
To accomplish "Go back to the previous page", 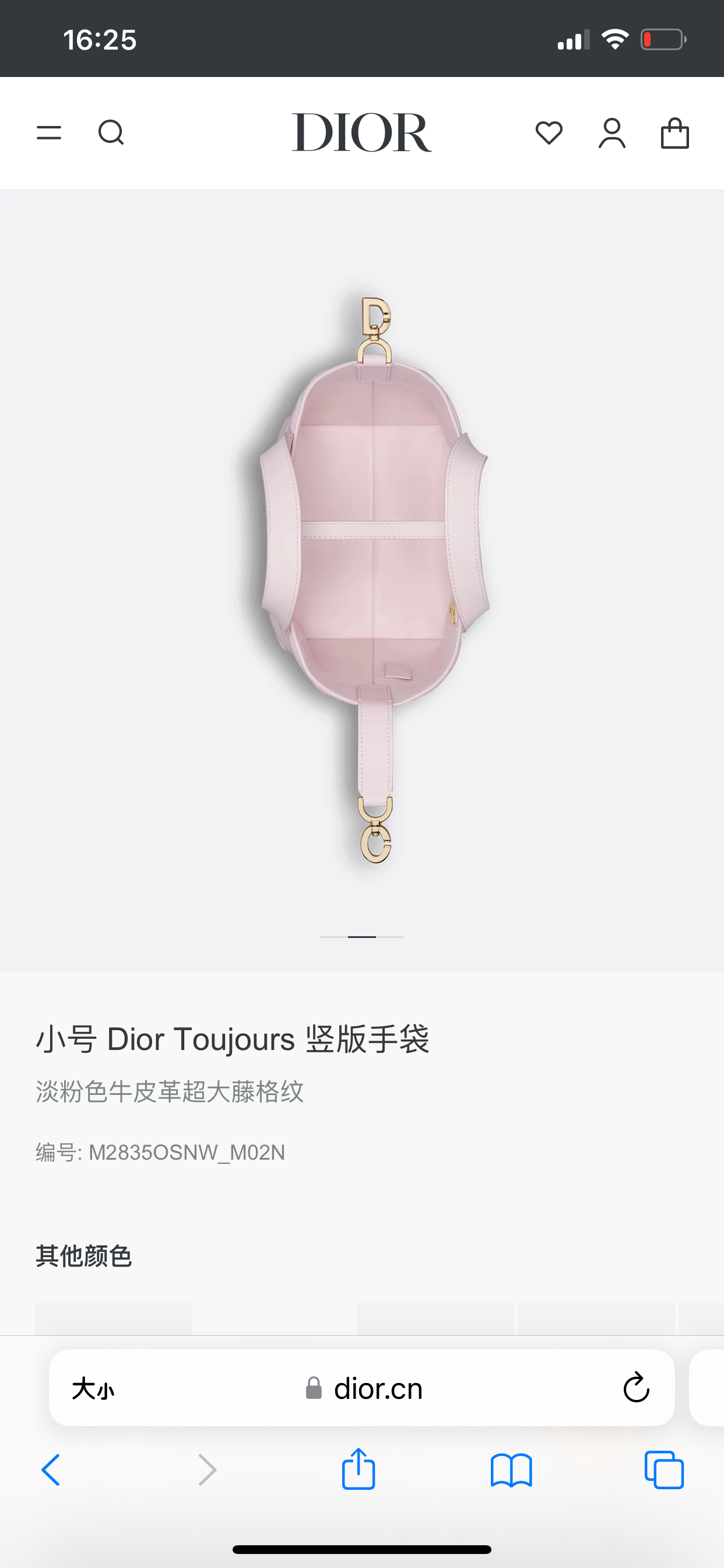I will click(51, 1470).
